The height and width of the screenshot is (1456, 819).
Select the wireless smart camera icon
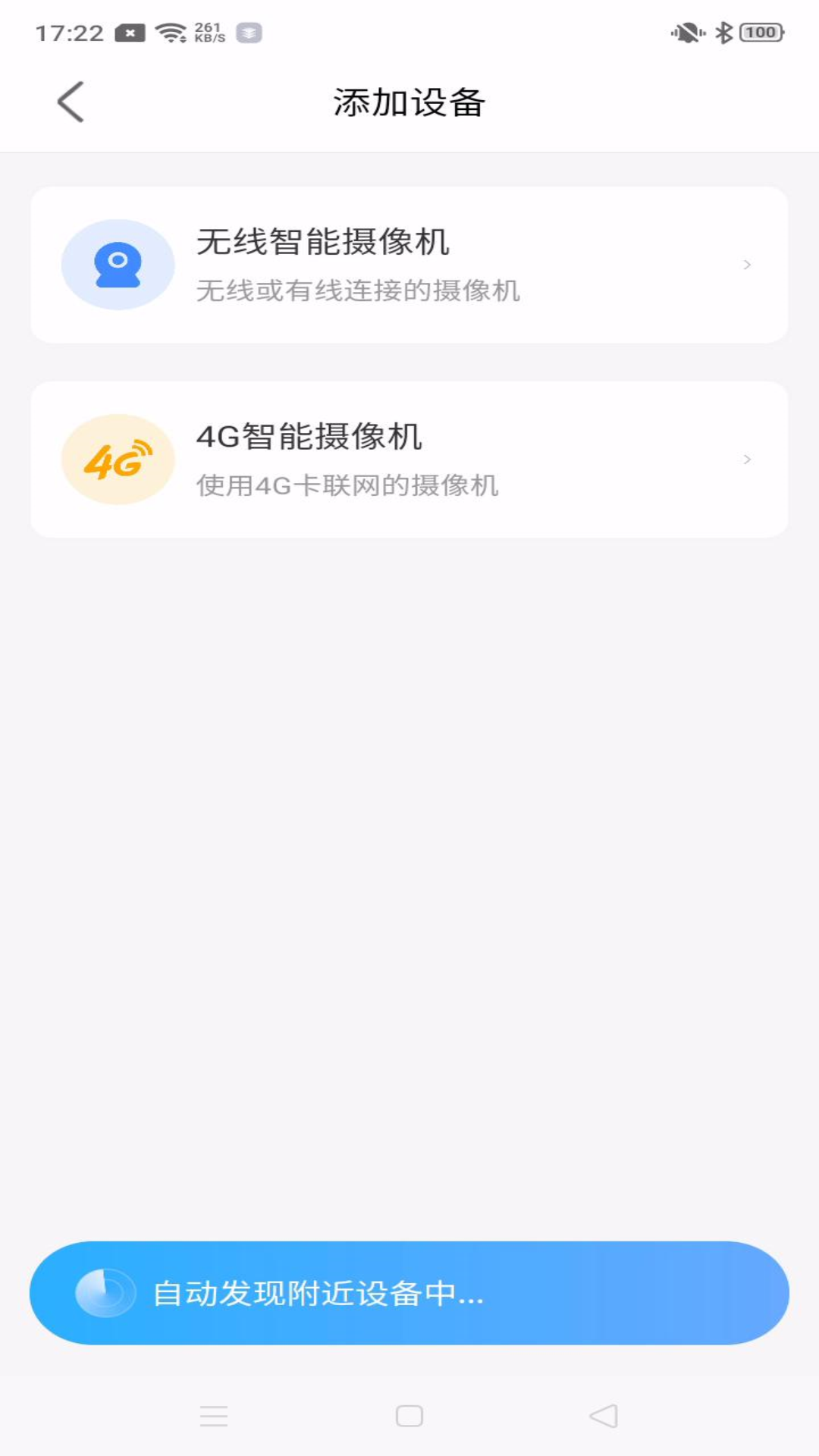point(118,264)
